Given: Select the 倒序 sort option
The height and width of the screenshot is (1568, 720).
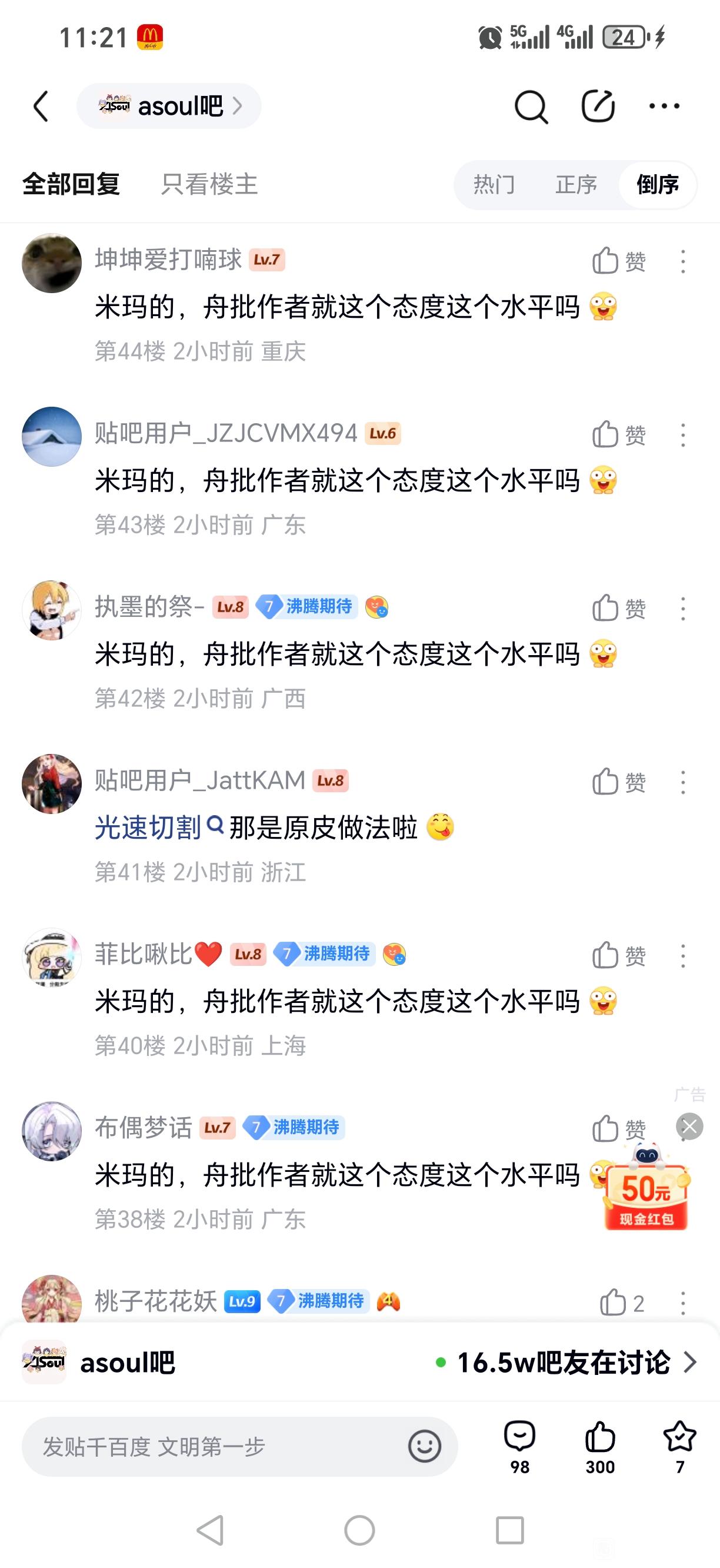Looking at the screenshot, I should (x=658, y=184).
